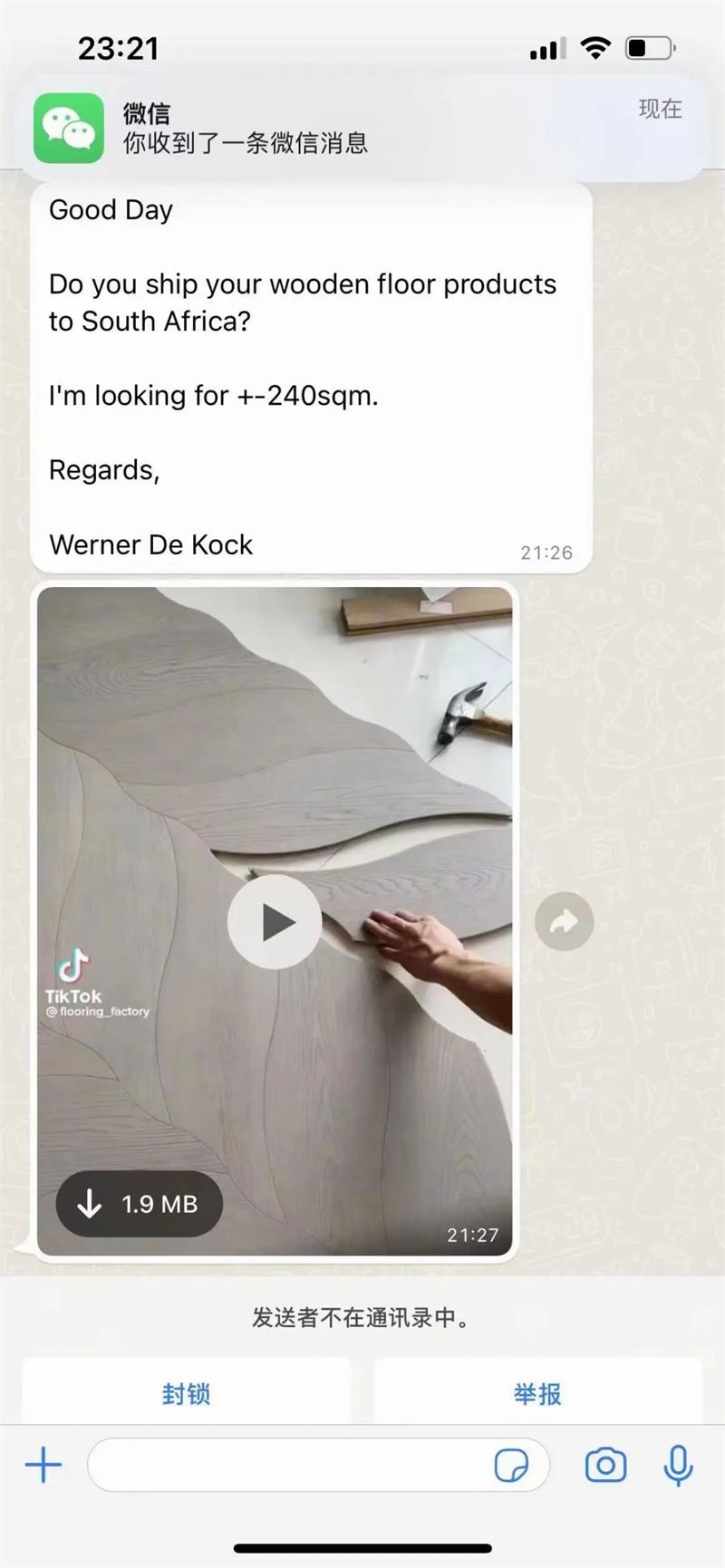Record a voice message
The image size is (725, 1568).
pyautogui.click(x=678, y=1465)
